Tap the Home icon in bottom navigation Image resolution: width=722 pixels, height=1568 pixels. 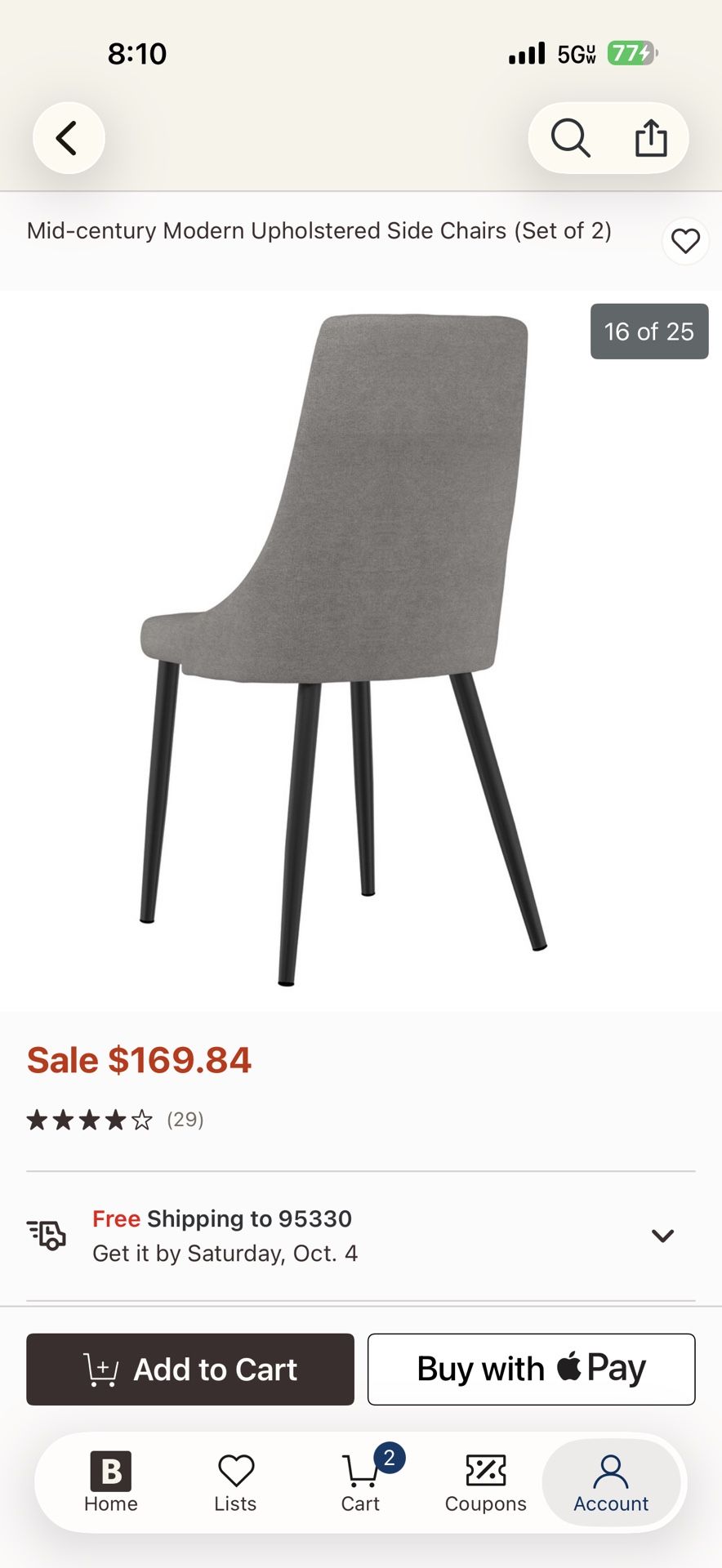(110, 1482)
